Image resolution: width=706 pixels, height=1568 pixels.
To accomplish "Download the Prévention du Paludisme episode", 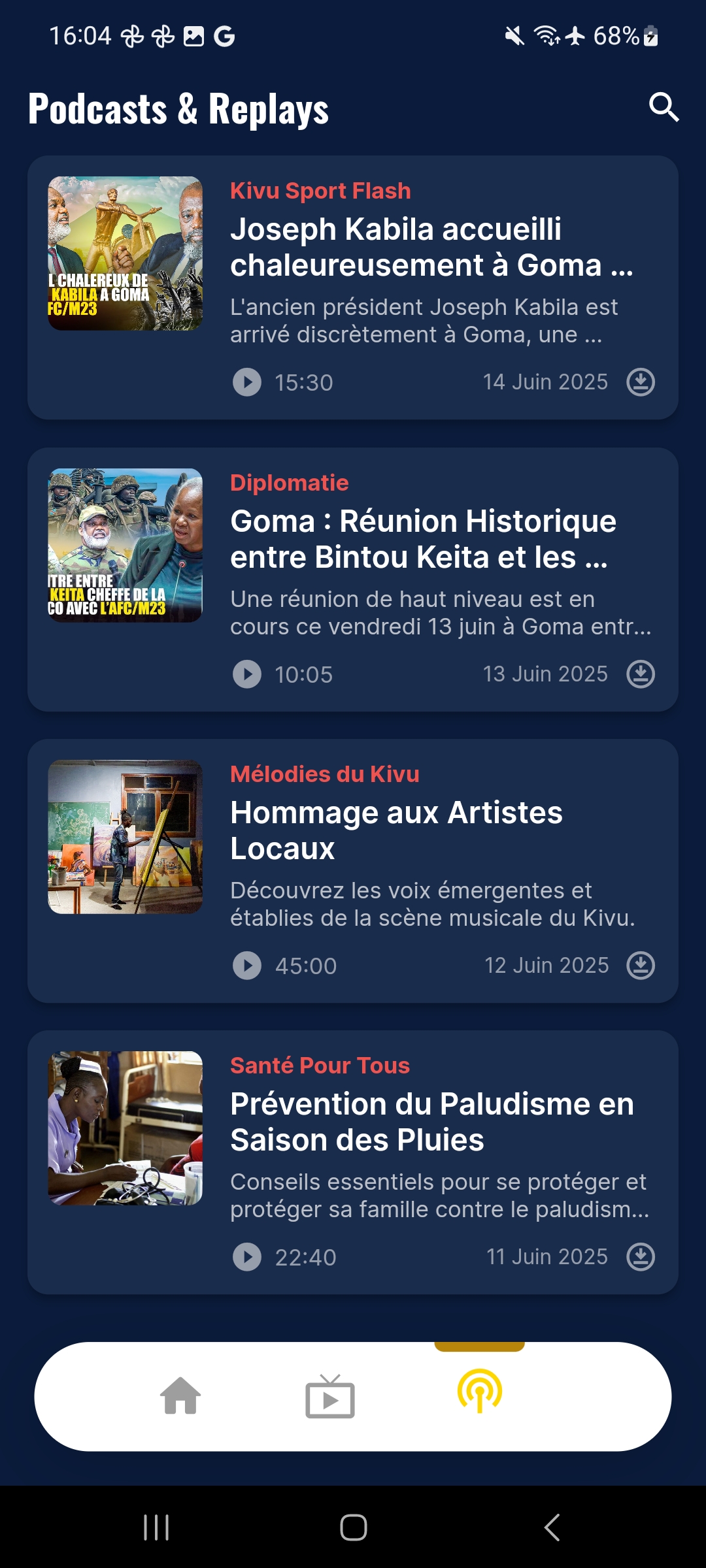I will click(641, 1256).
